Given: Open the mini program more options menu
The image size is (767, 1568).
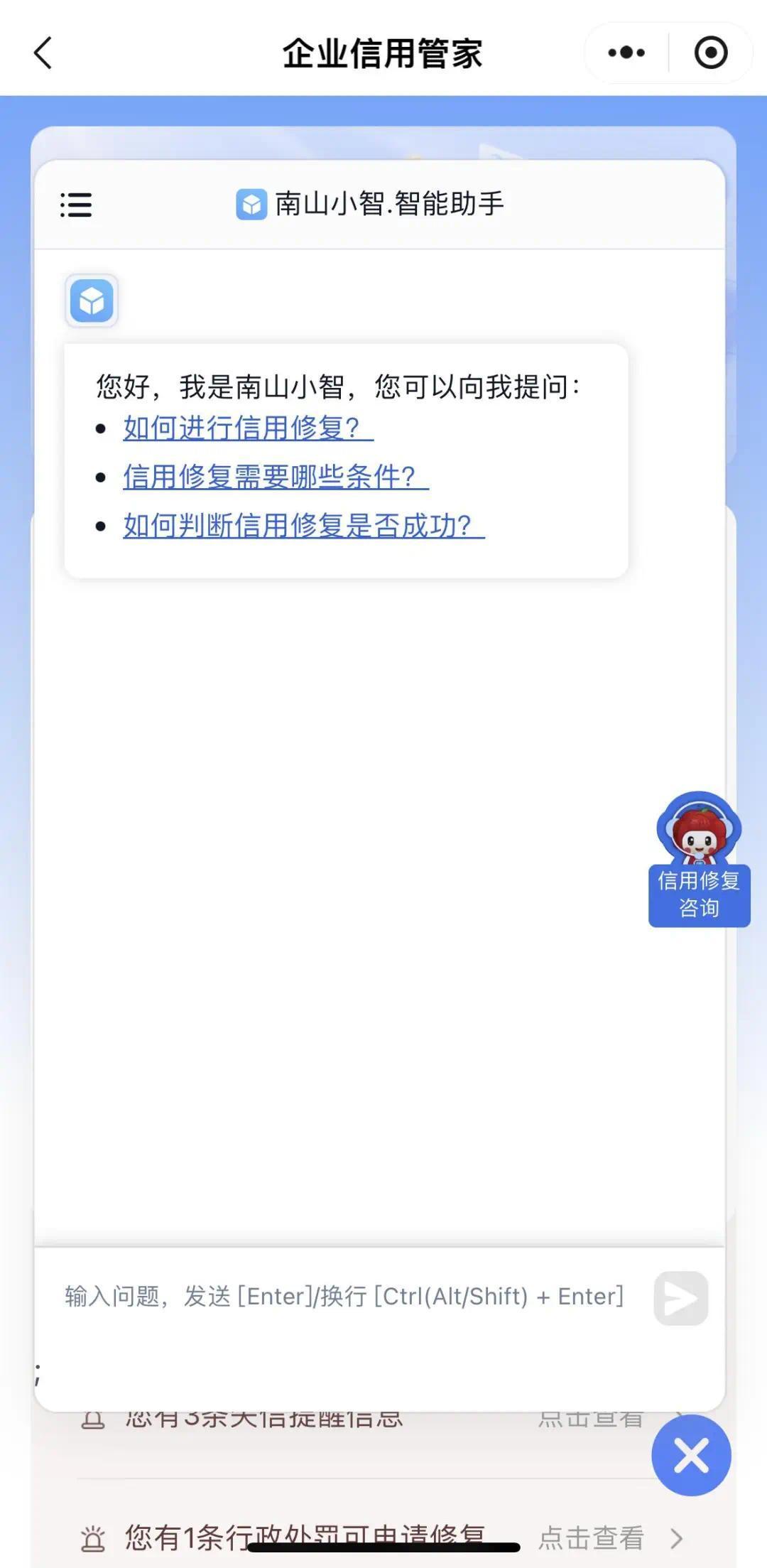Looking at the screenshot, I should [626, 53].
